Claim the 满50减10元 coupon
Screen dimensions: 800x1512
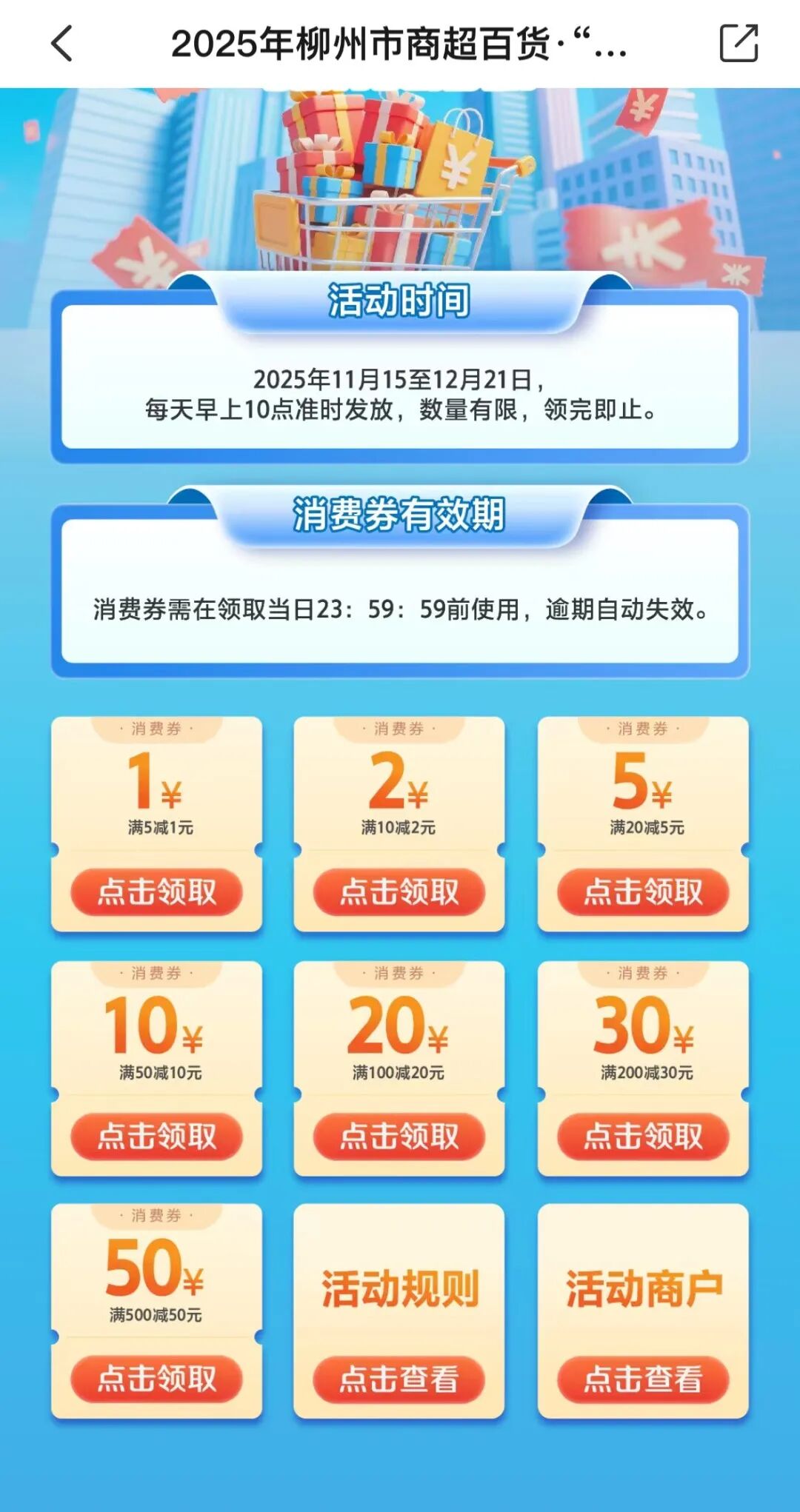coord(156,1136)
